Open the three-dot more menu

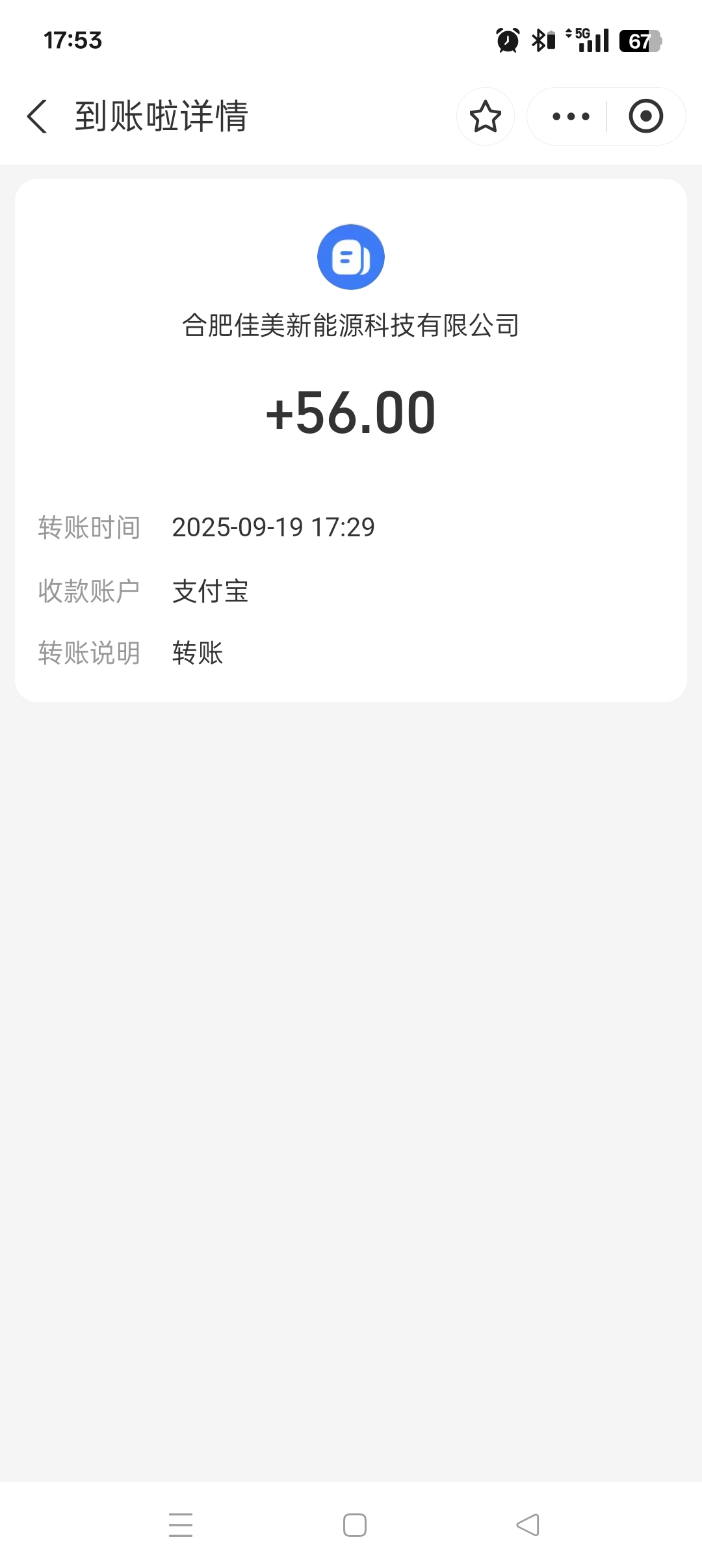point(570,116)
